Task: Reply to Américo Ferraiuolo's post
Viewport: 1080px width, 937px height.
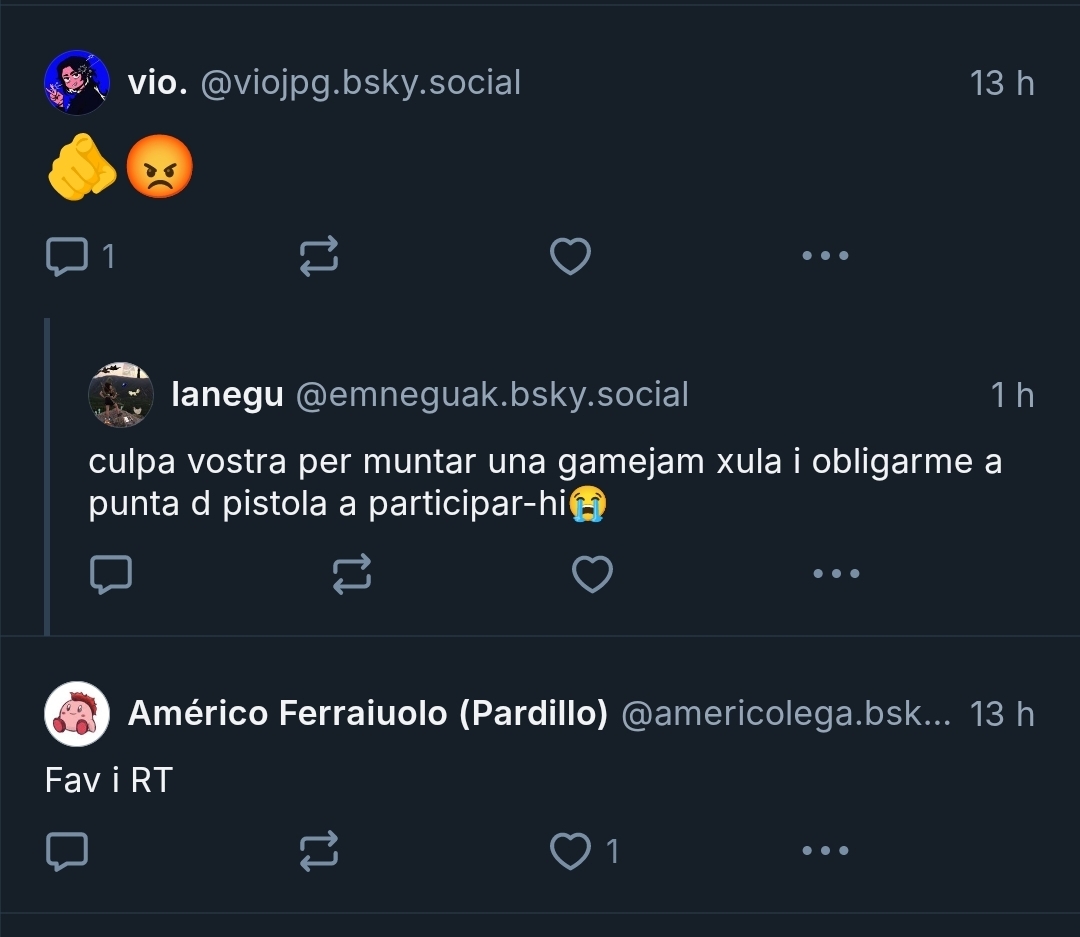Action: click(x=67, y=851)
